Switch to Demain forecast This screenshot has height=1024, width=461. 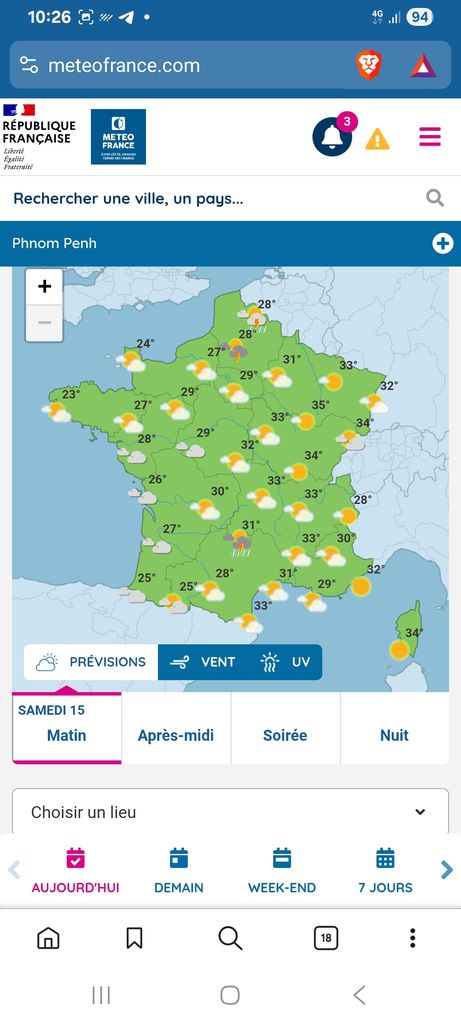[178, 871]
